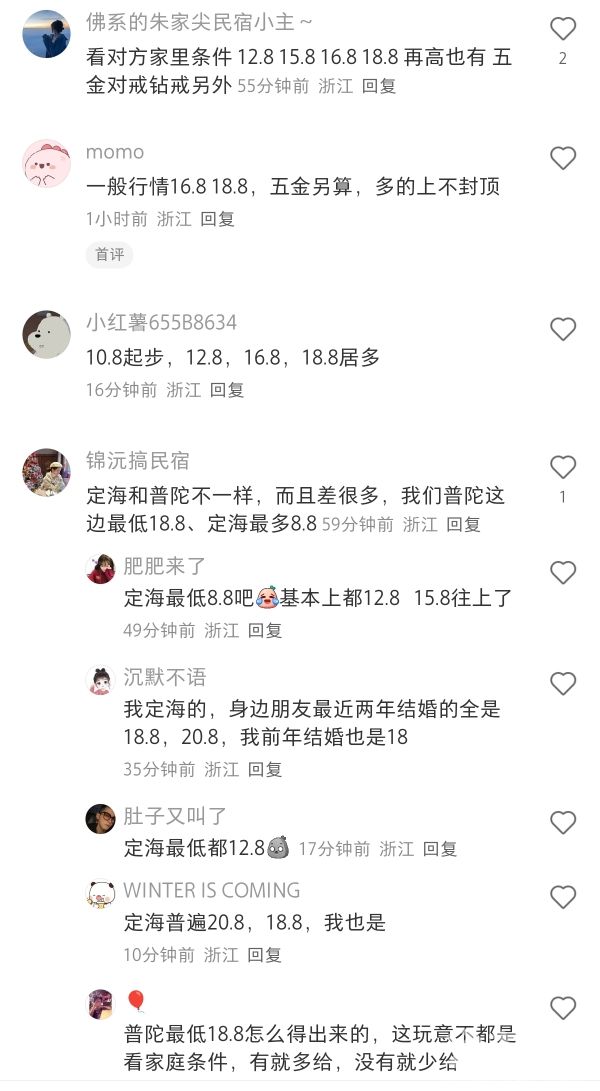Reply to 沉默不语's comment
600x1091 pixels.
[265, 769]
